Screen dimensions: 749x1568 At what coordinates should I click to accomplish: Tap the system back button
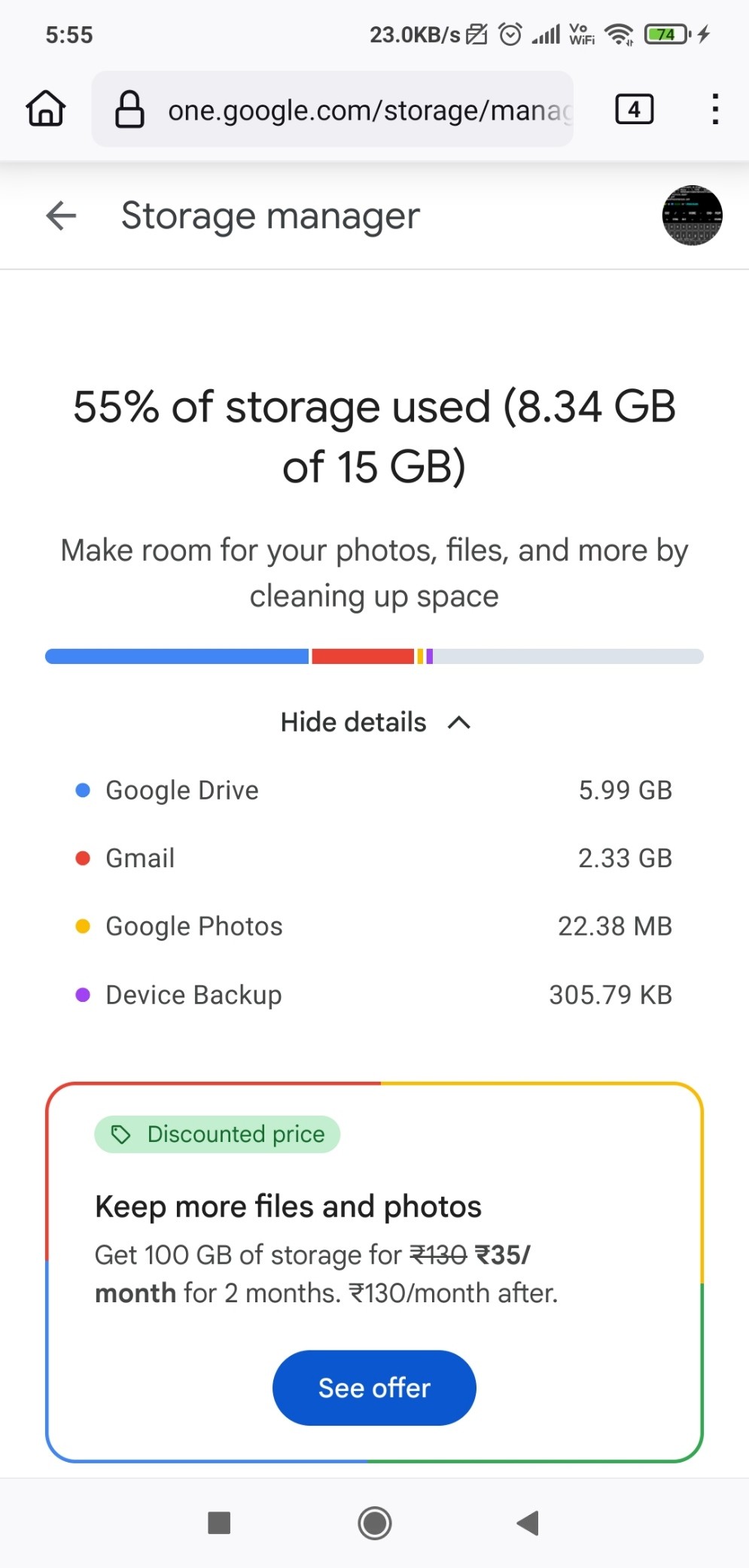click(x=528, y=1523)
